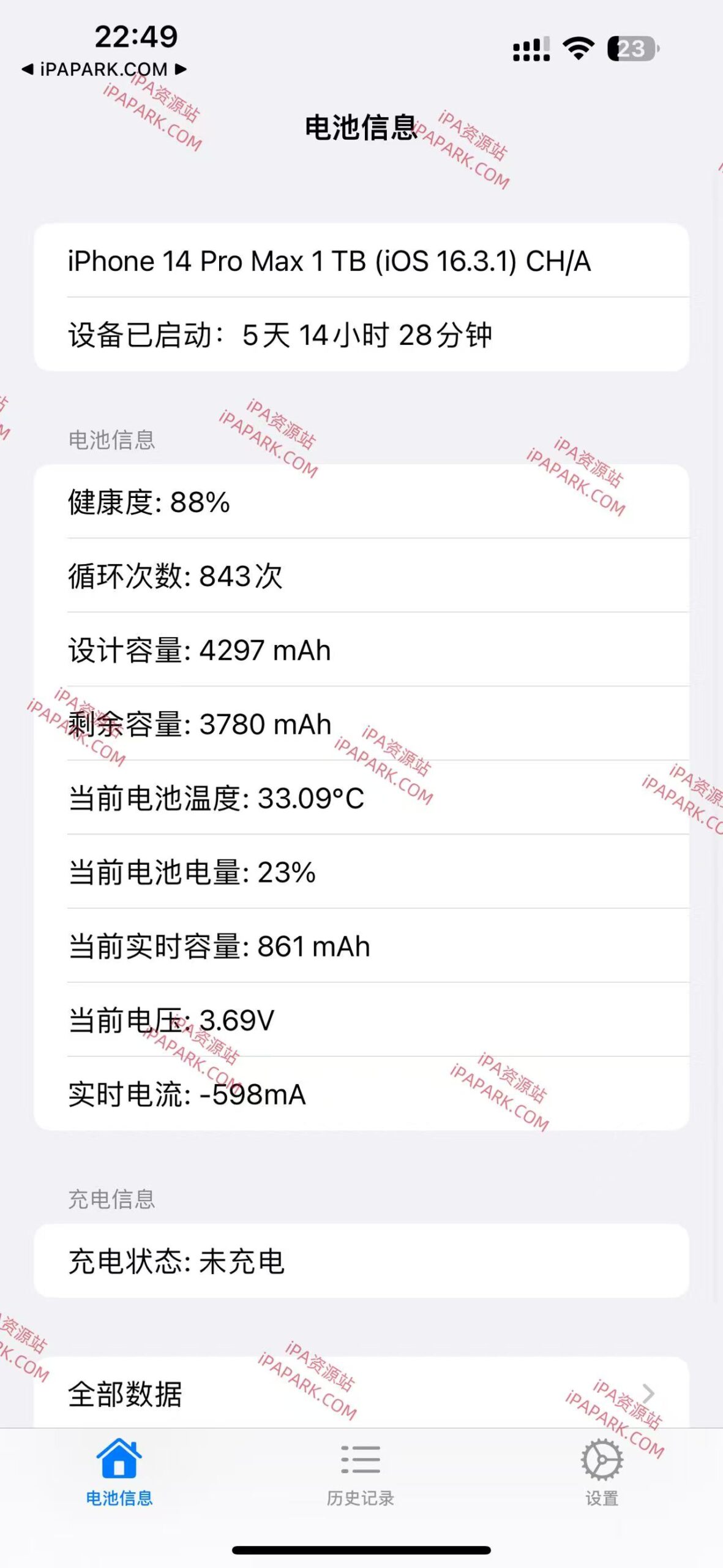Tap the device info iPhone 14 Pro Max row

361,260
